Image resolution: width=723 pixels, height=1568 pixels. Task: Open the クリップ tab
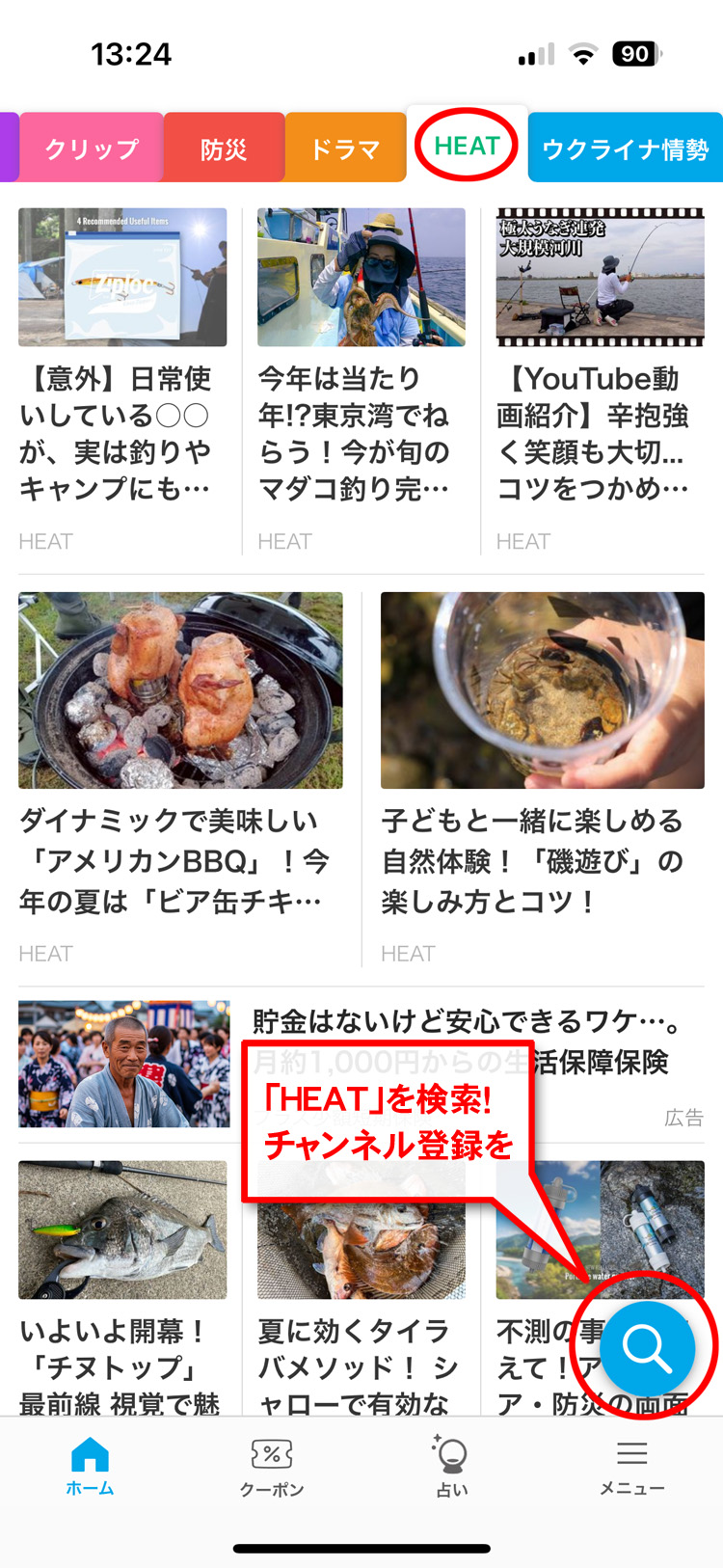[92, 147]
